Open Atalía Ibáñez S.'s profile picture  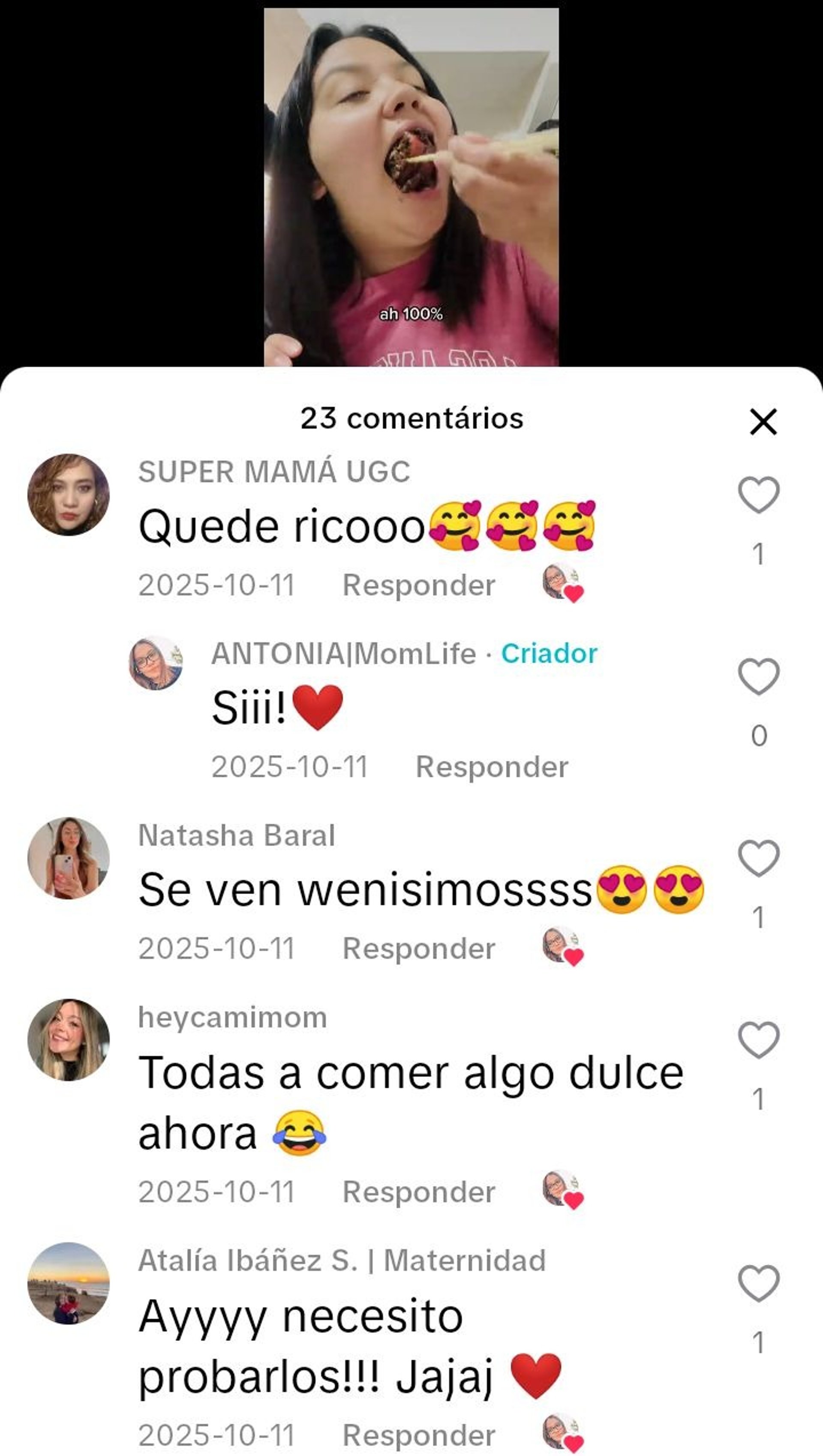69,1283
